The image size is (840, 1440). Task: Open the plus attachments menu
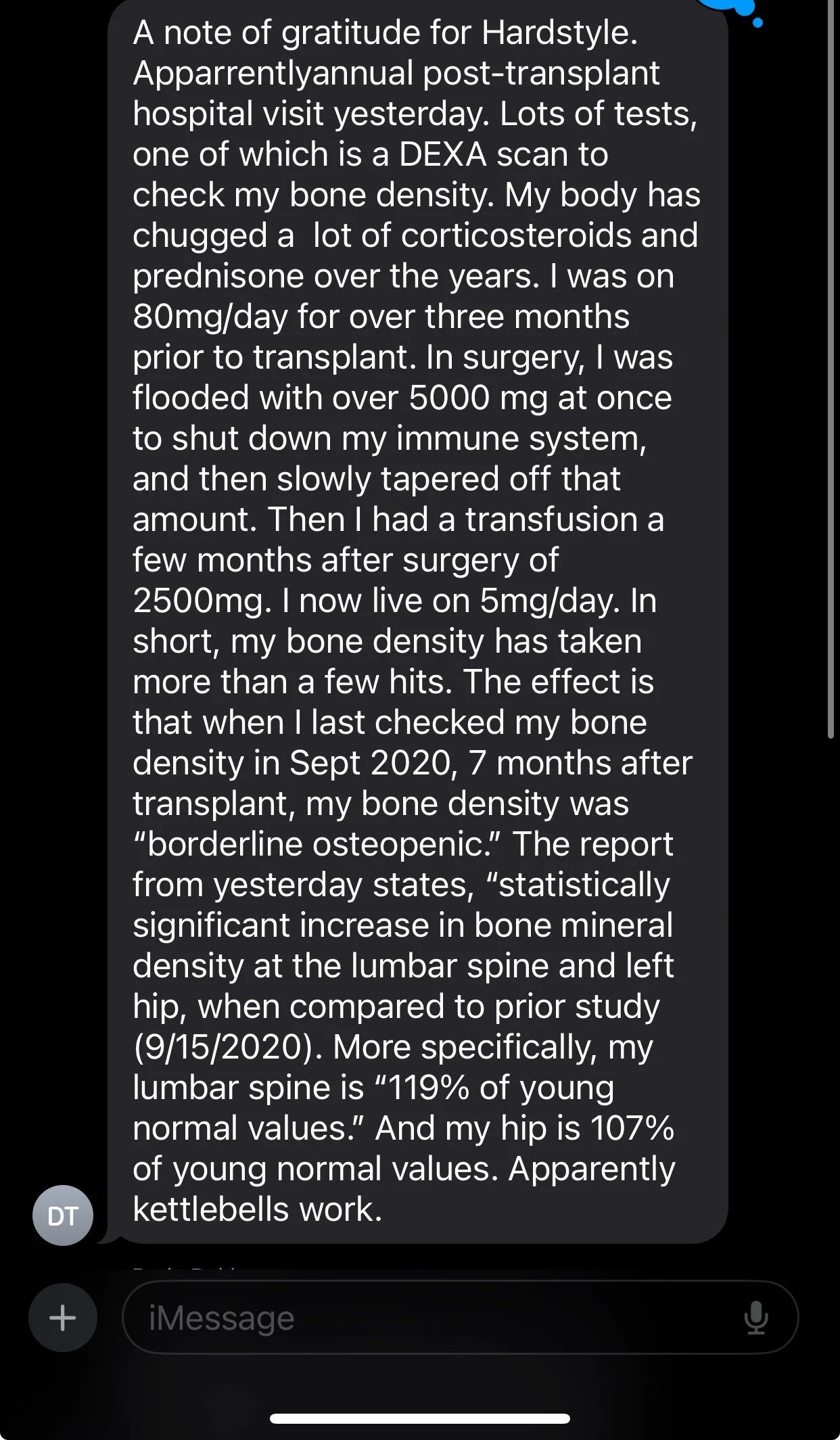click(63, 1318)
